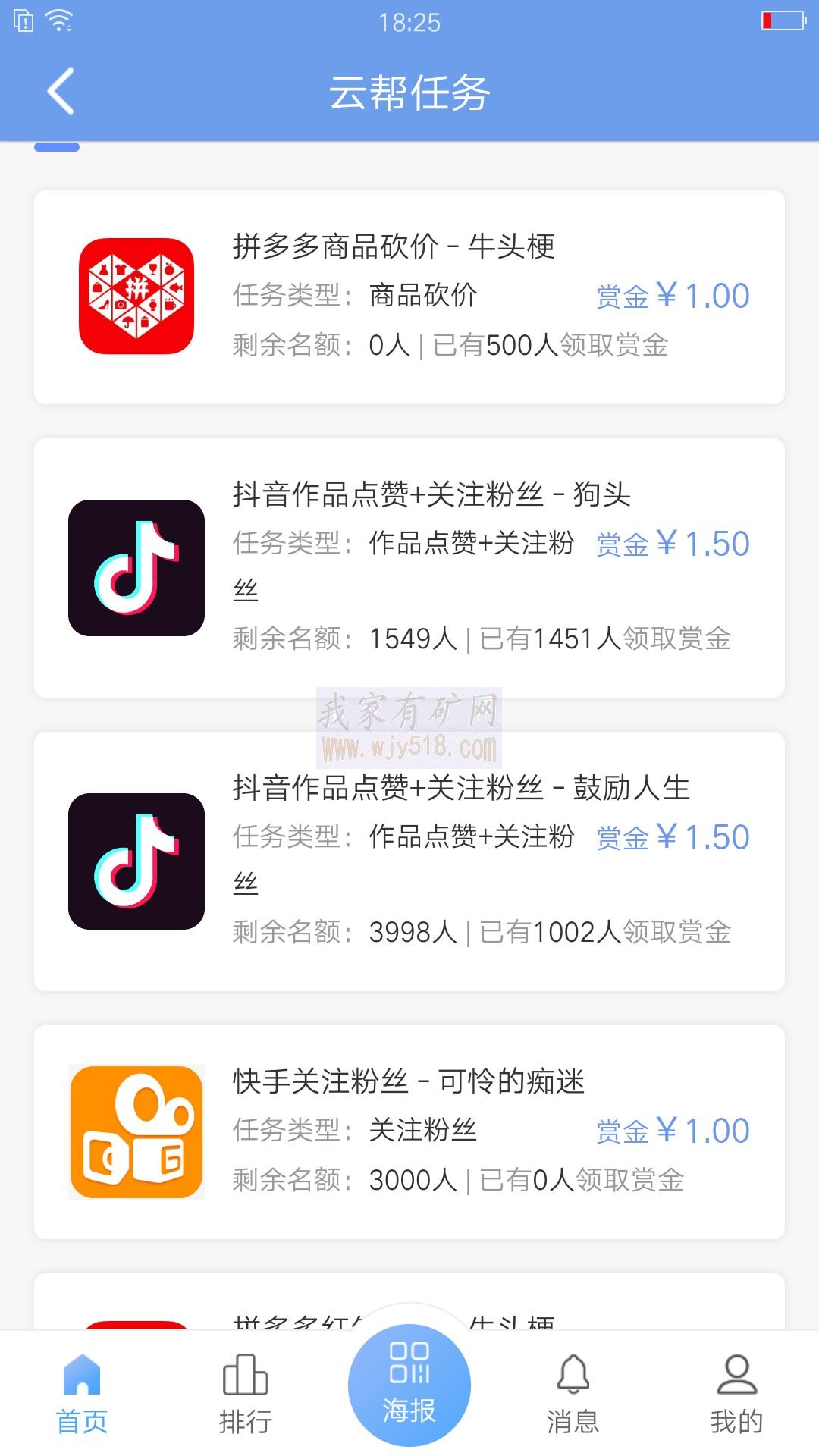This screenshot has width=819, height=1456.
Task: Select the 首页 home icon
Action: coord(82,1376)
